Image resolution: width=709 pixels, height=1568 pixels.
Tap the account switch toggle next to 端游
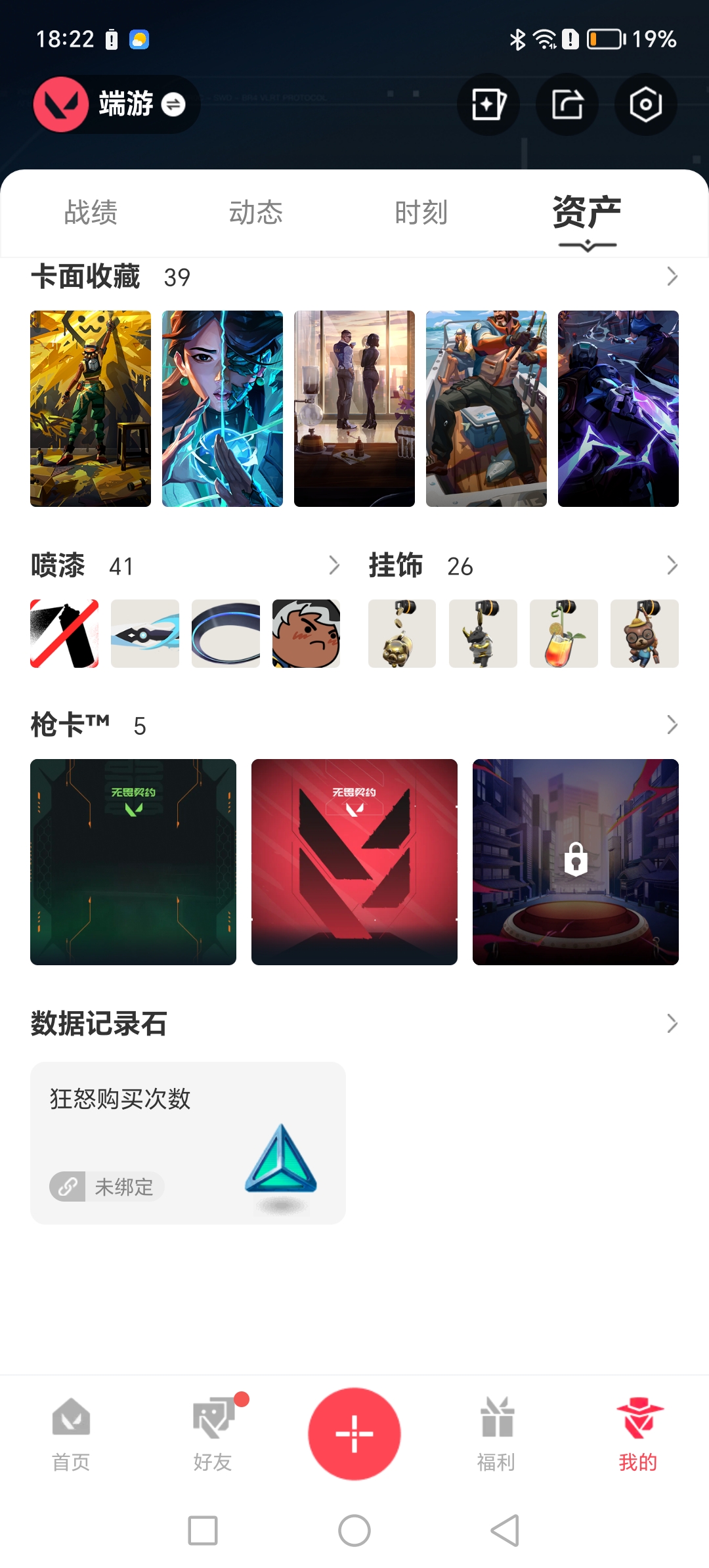[173, 104]
